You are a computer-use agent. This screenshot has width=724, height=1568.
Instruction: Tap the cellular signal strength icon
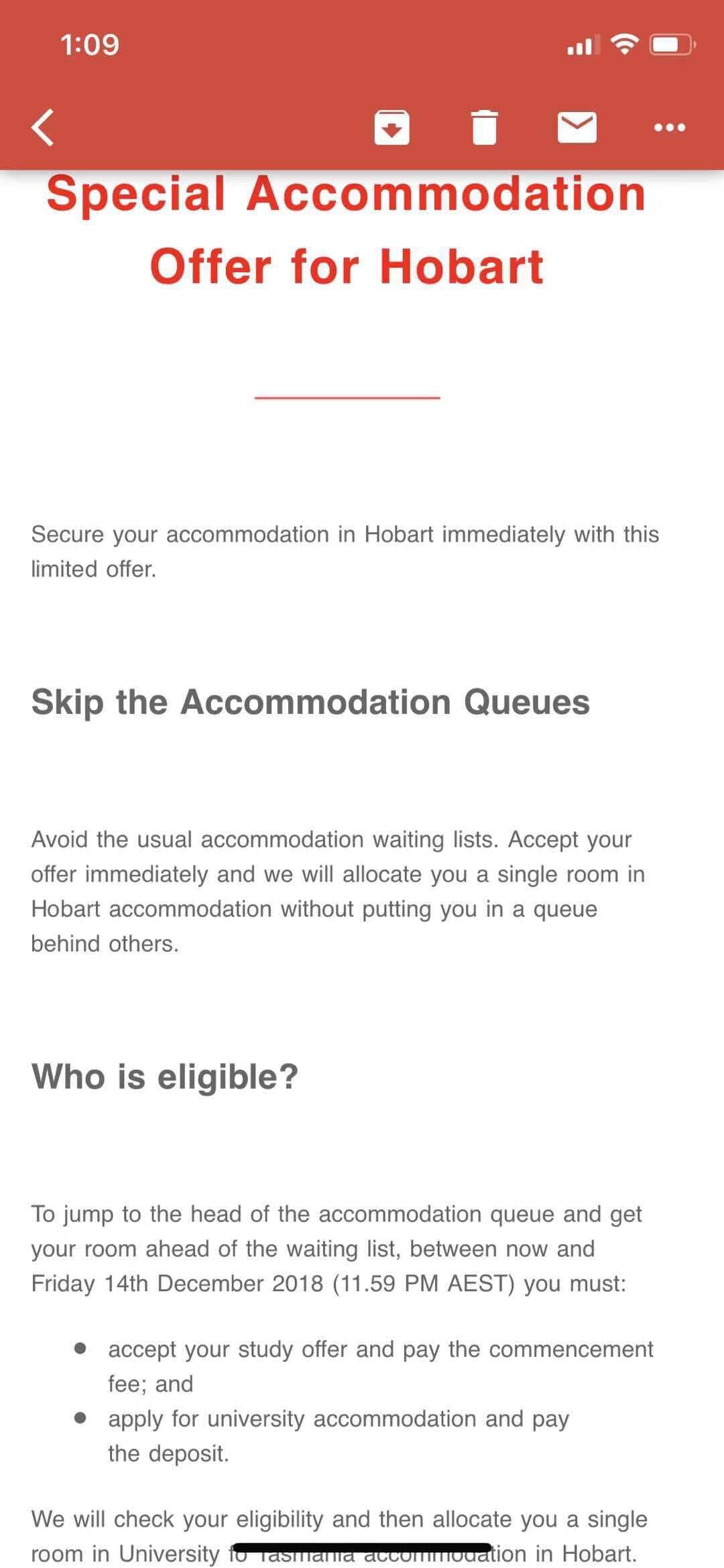582,45
